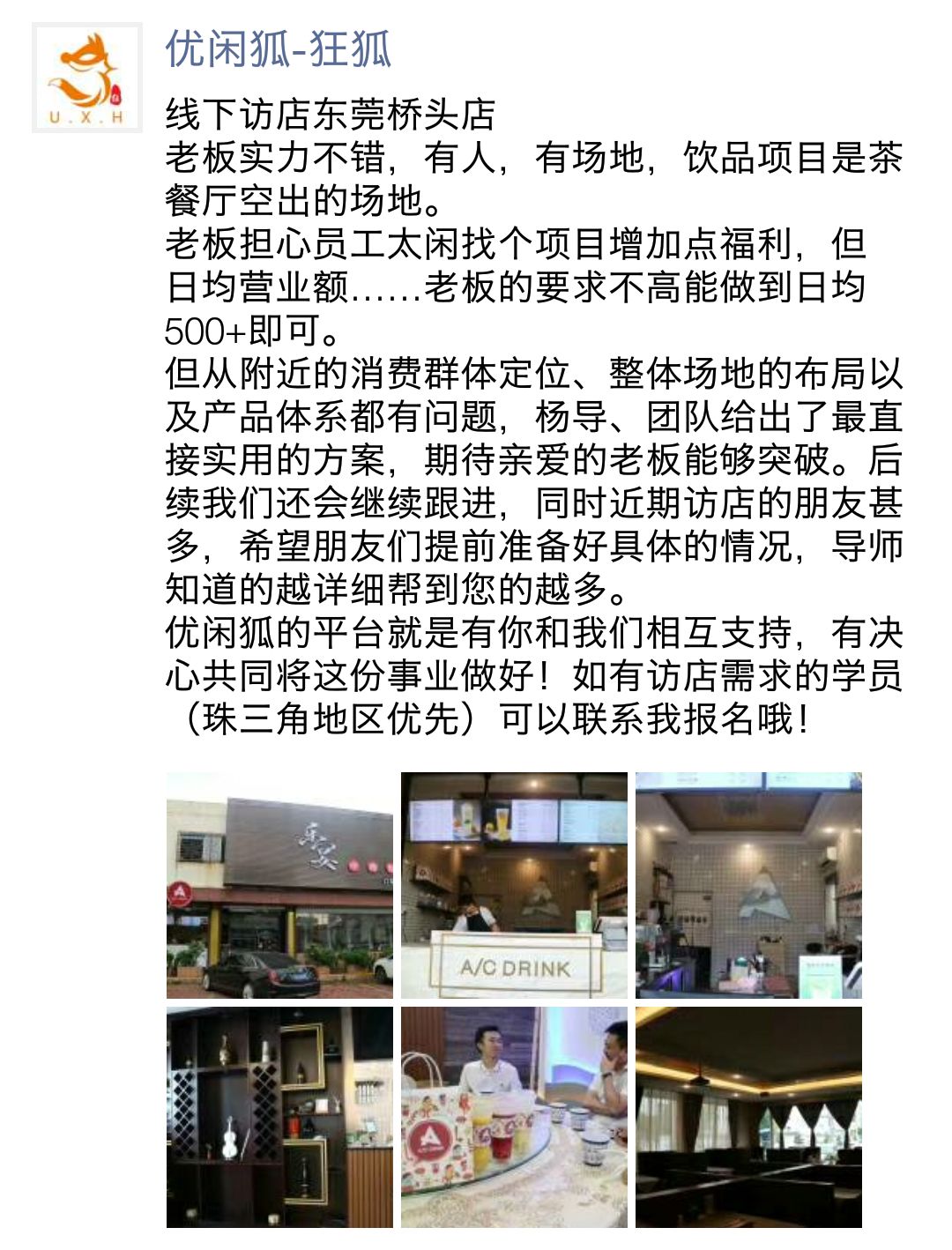Image resolution: width=952 pixels, height=1250 pixels.
Task: Open the dark dining room photo
Action: 748,1118
